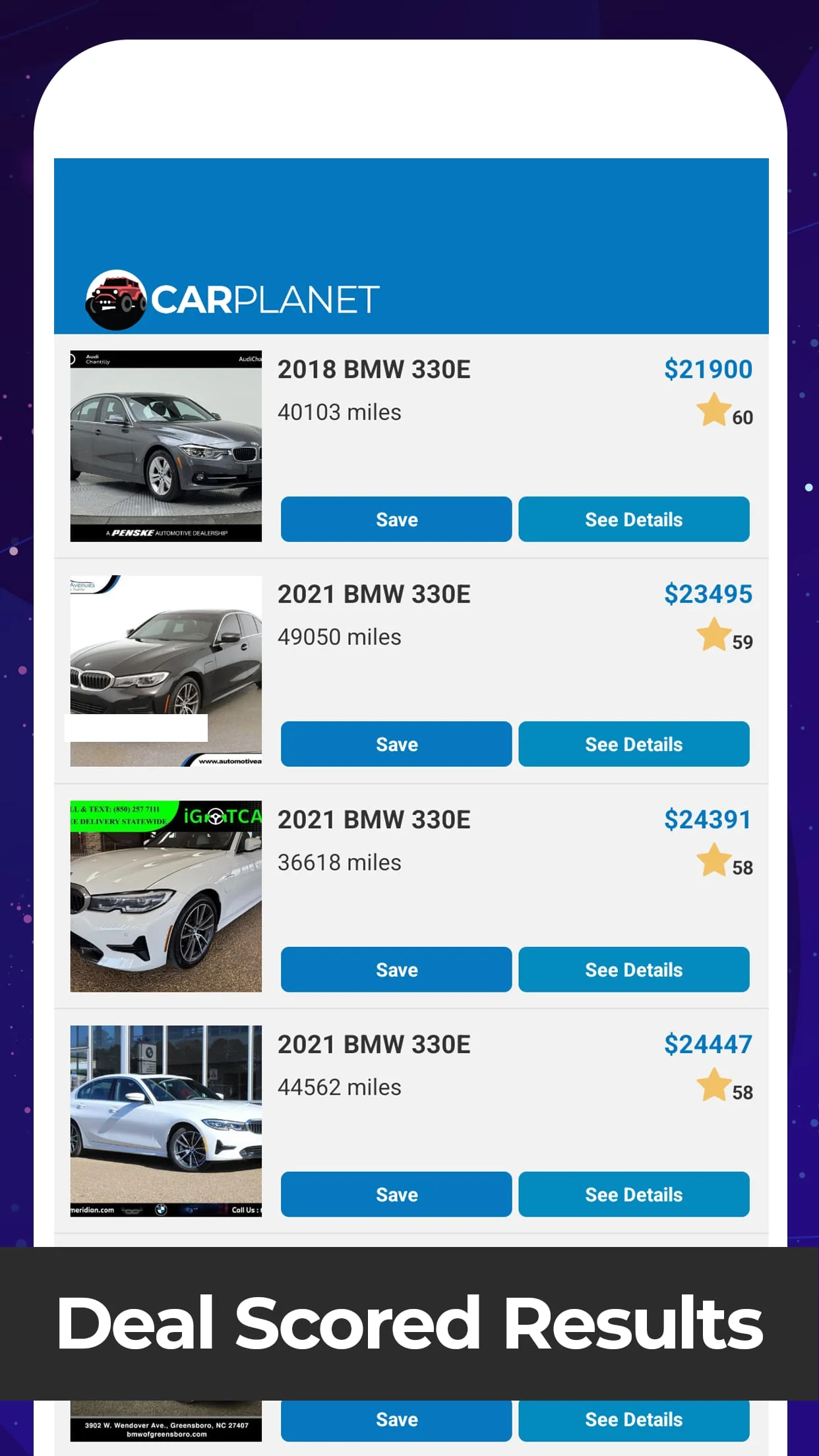Open See Details for the 2018 BMW 330E
This screenshot has height=1456, width=819.
tap(633, 519)
